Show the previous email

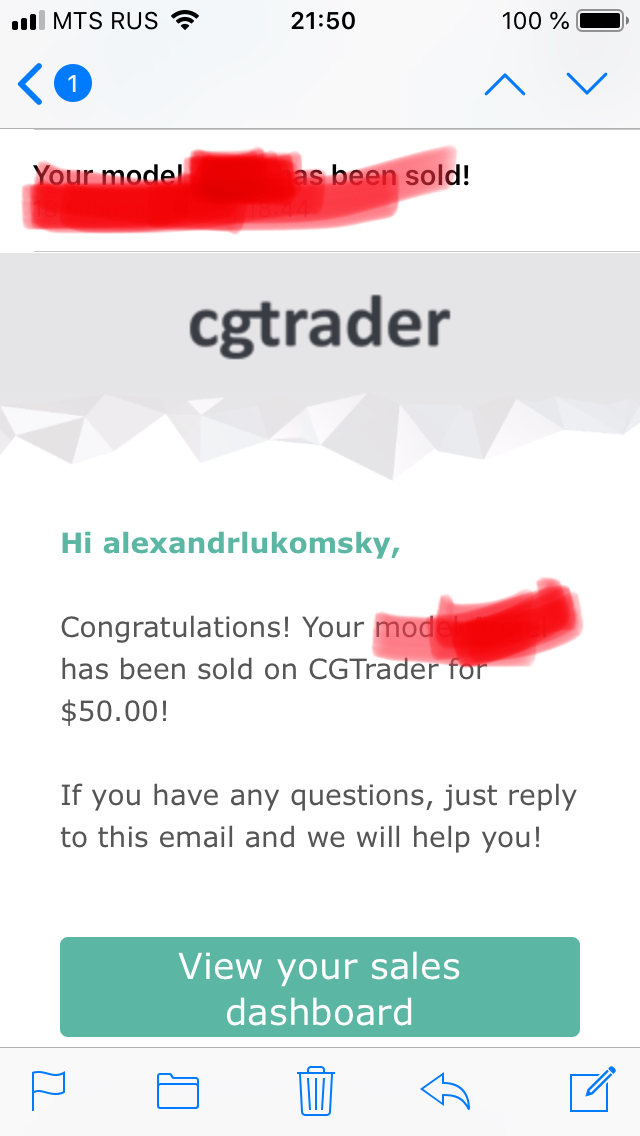coord(504,84)
